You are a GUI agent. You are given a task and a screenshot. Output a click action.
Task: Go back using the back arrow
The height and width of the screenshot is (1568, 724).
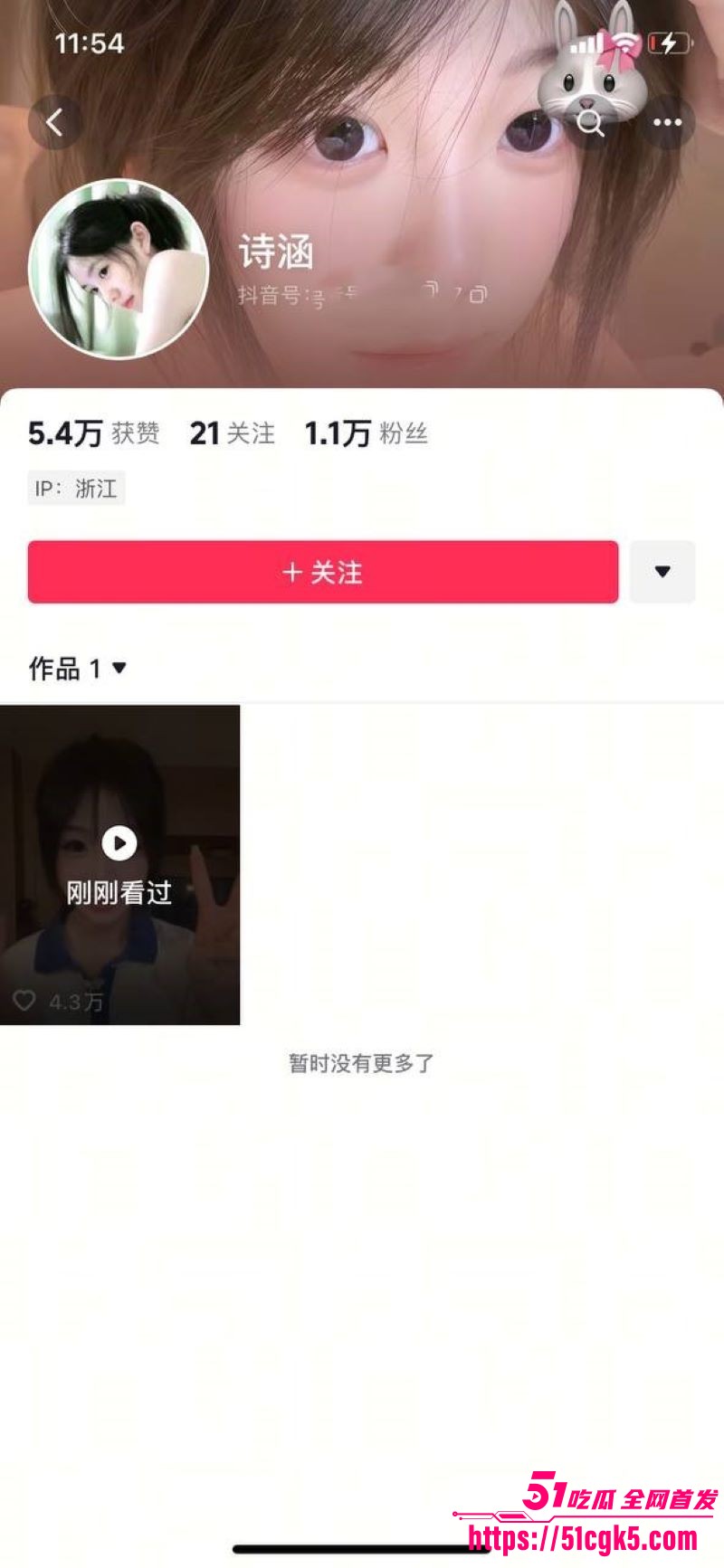pos(55,122)
